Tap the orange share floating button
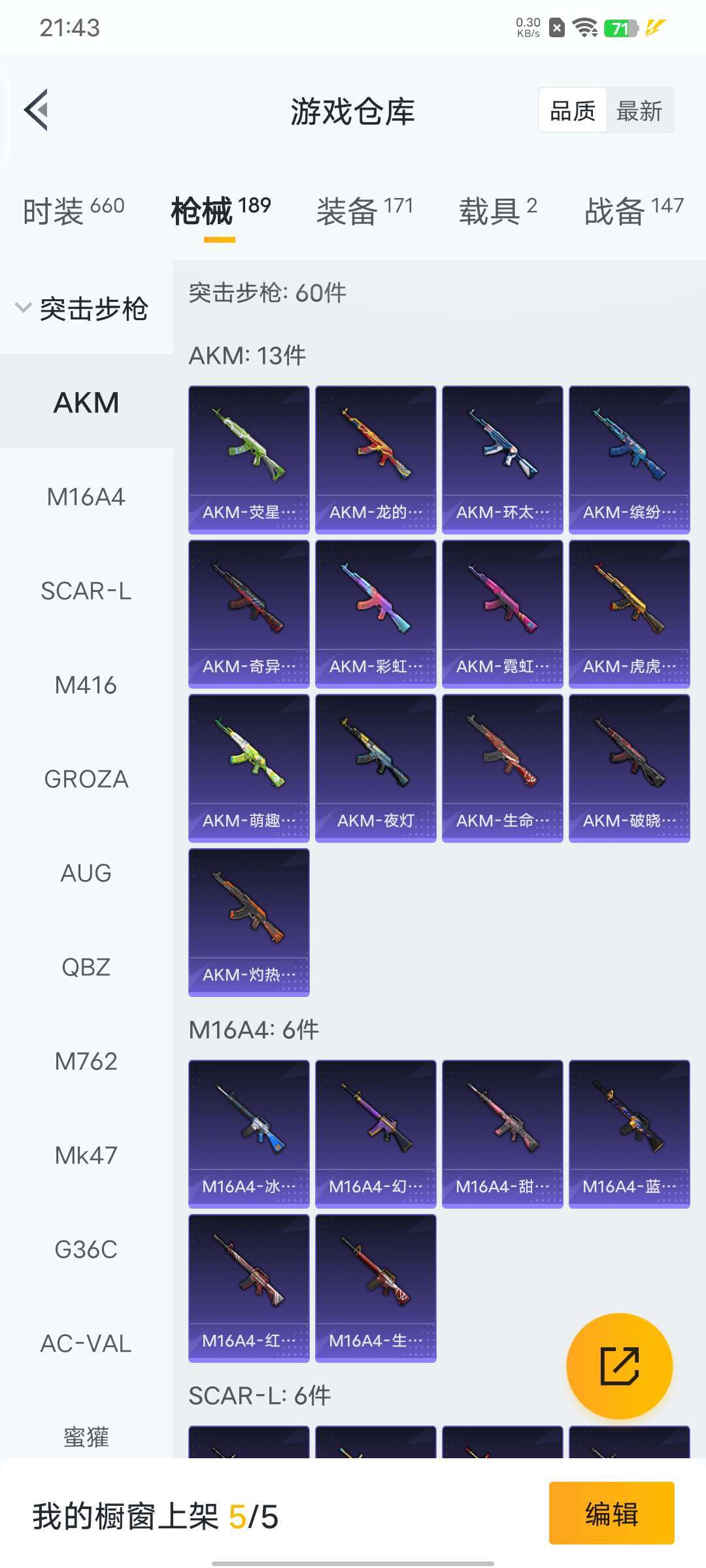Viewport: 706px width, 1568px height. pyautogui.click(x=619, y=1366)
